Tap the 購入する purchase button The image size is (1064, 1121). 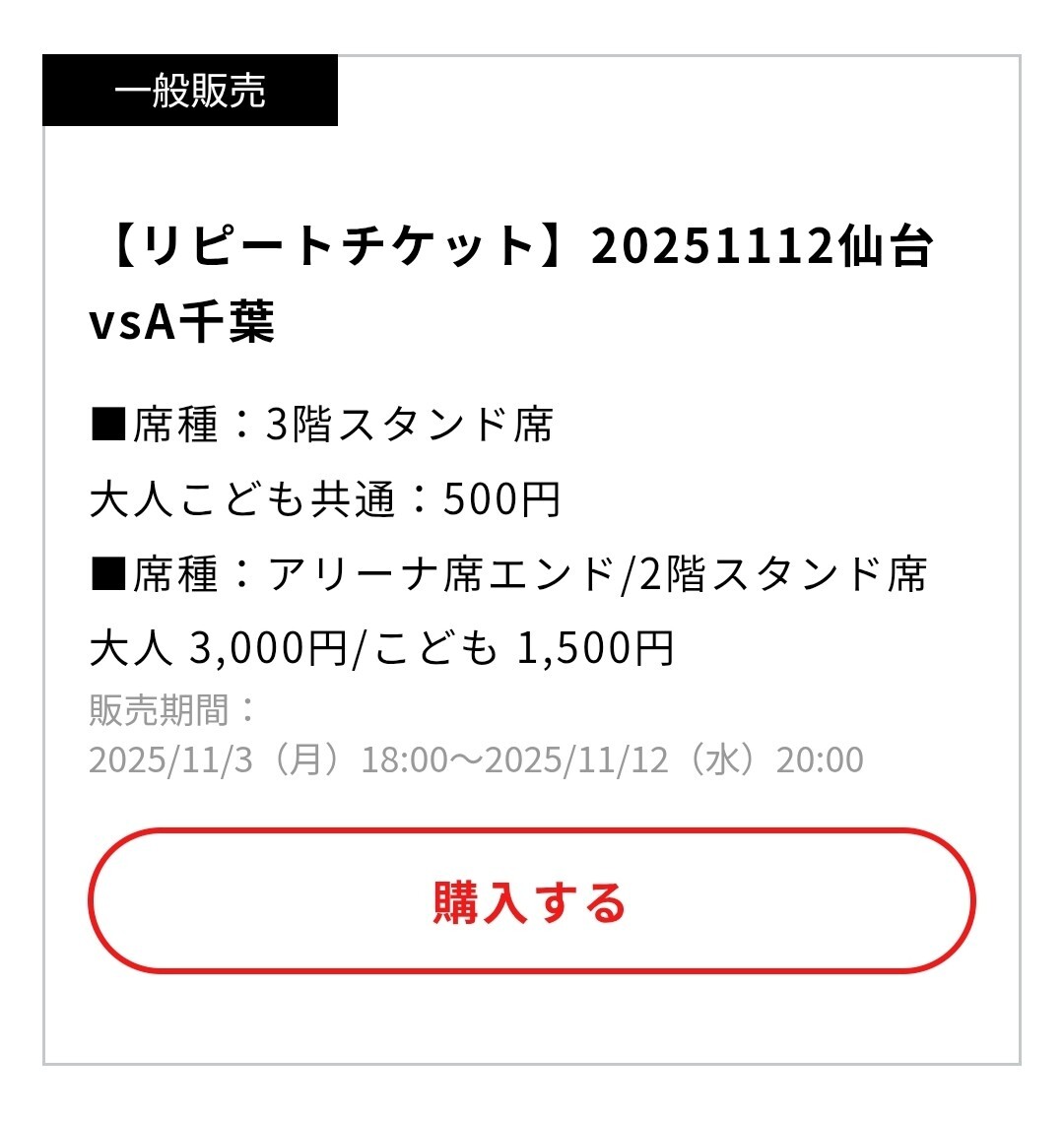point(531,901)
